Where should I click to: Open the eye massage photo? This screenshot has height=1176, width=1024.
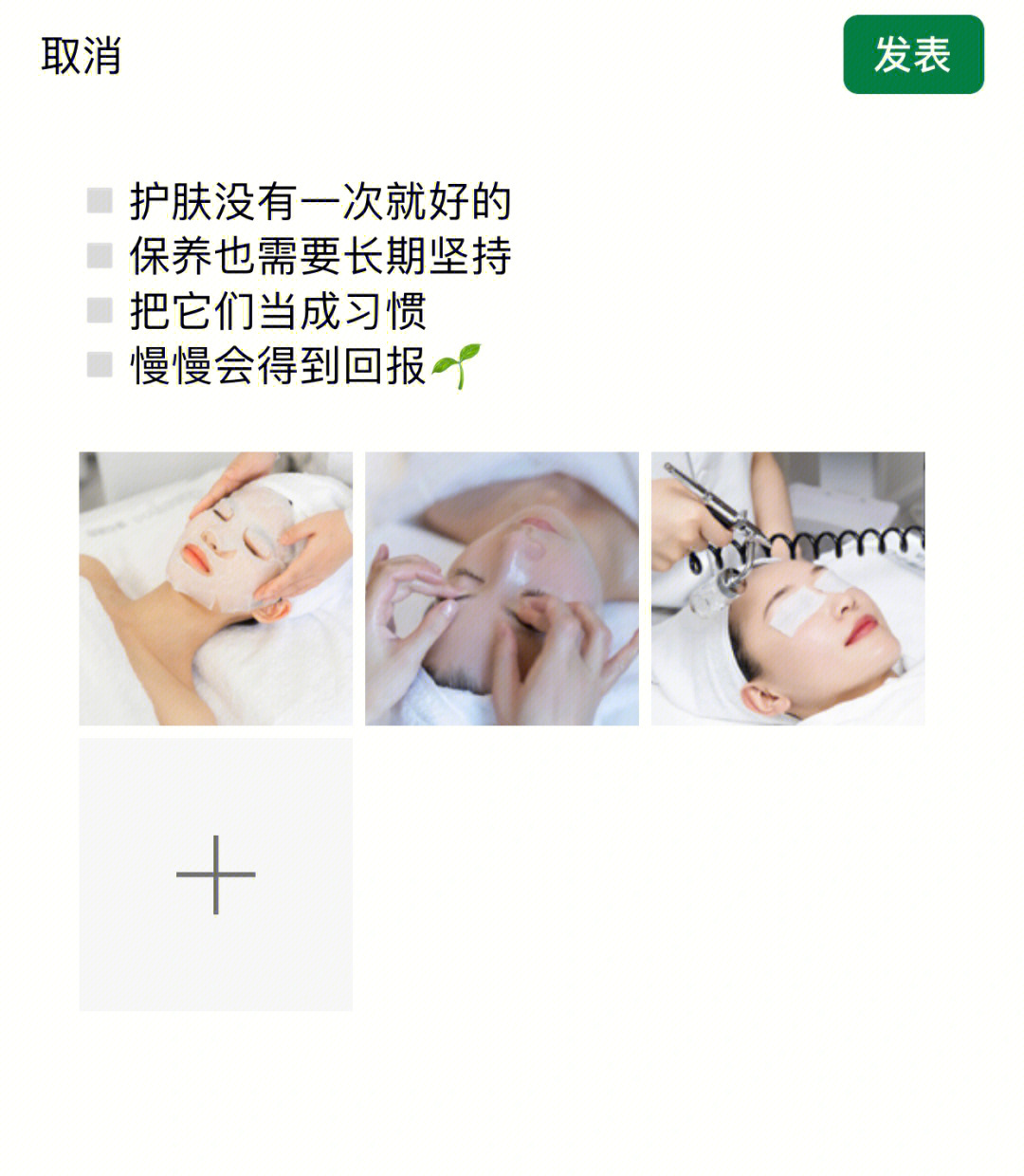click(502, 588)
